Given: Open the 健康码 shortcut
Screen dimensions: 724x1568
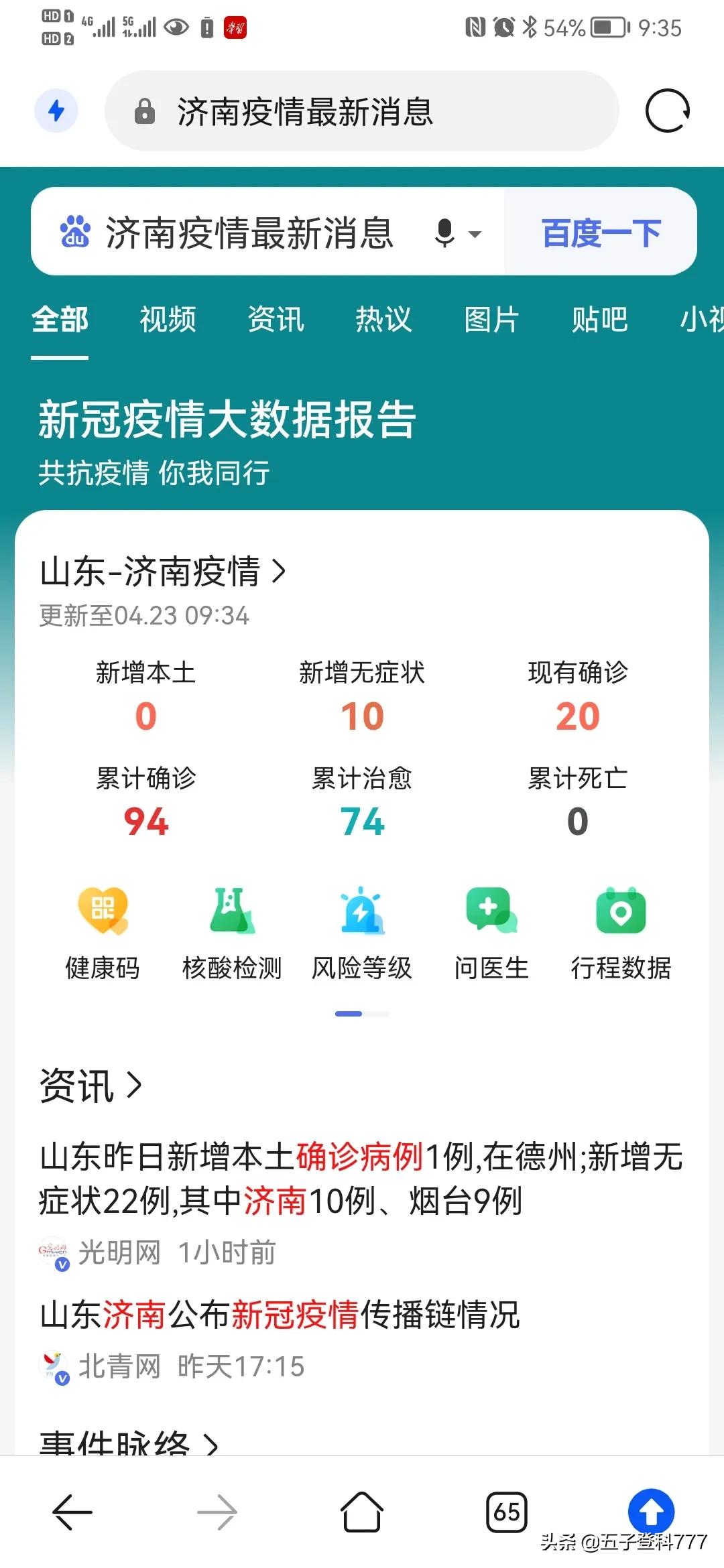Looking at the screenshot, I should click(x=103, y=933).
